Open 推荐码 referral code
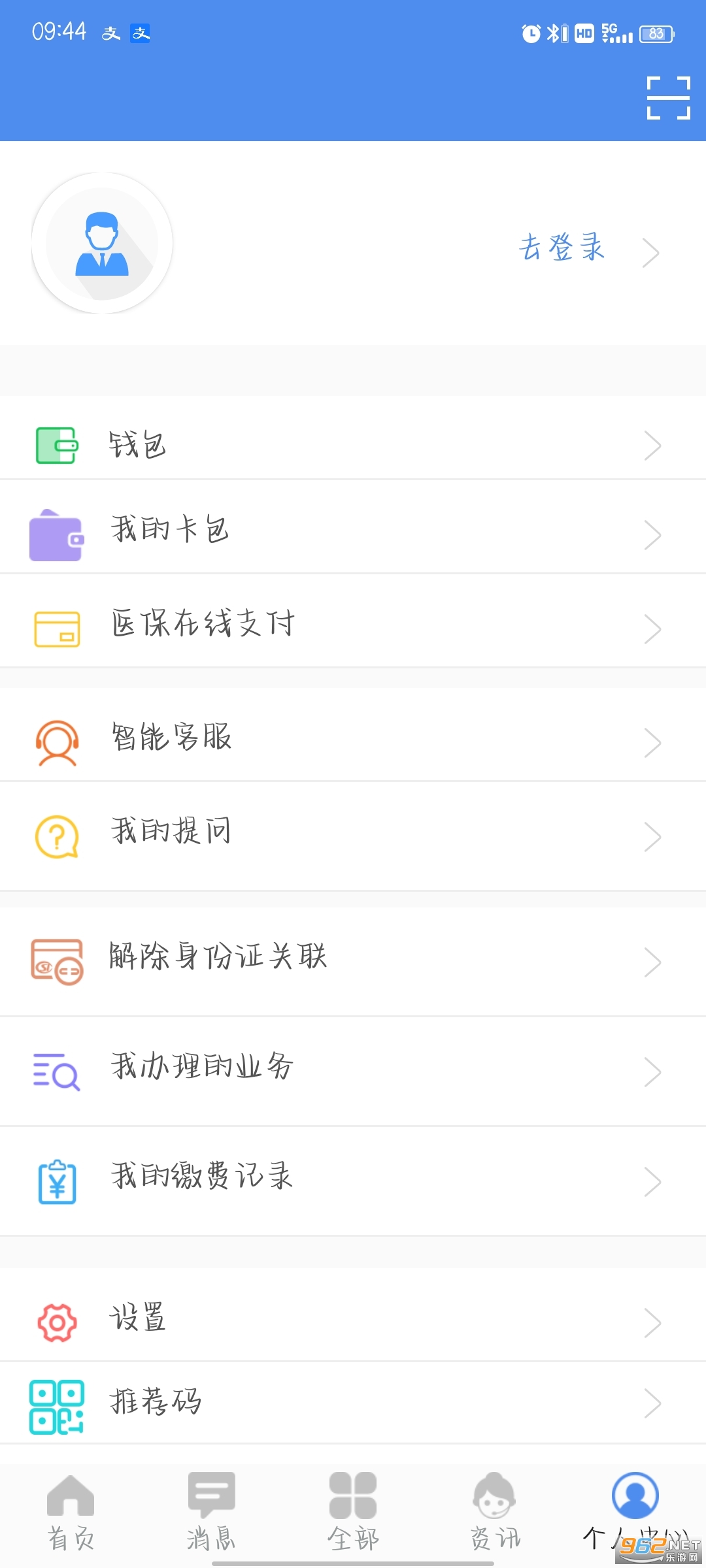Viewport: 706px width, 1568px height. tap(353, 1402)
